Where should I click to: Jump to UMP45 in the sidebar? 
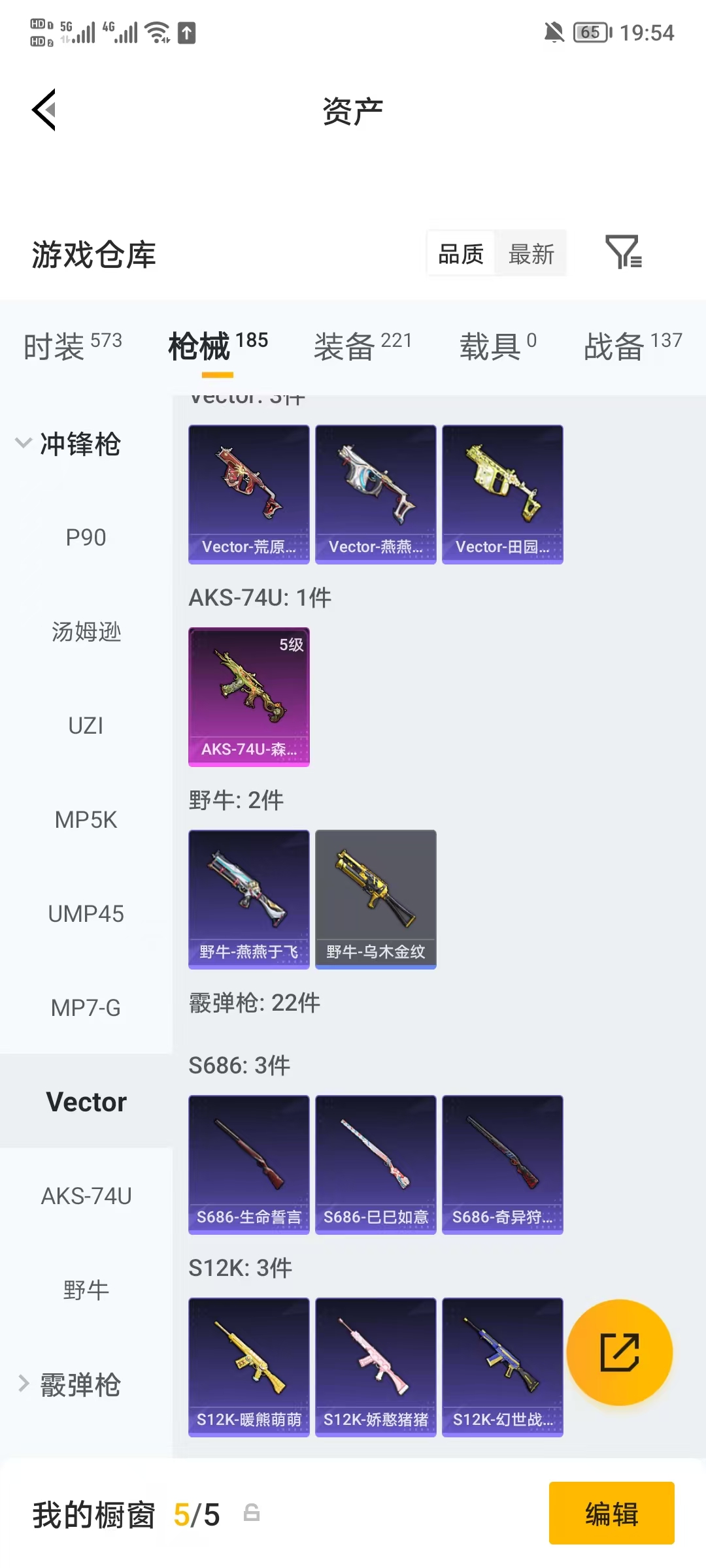[86, 914]
